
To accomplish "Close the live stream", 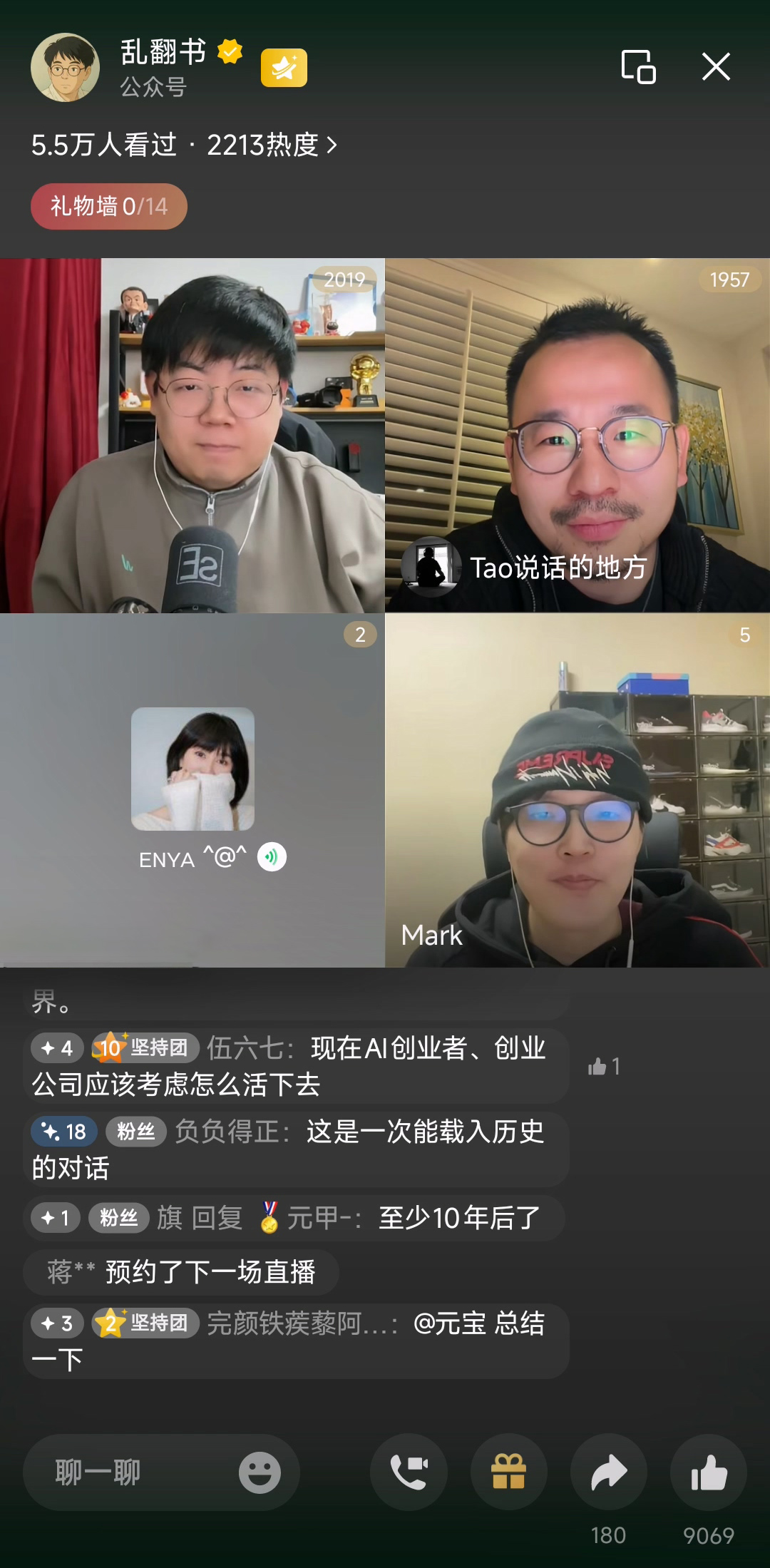I will (x=716, y=67).
